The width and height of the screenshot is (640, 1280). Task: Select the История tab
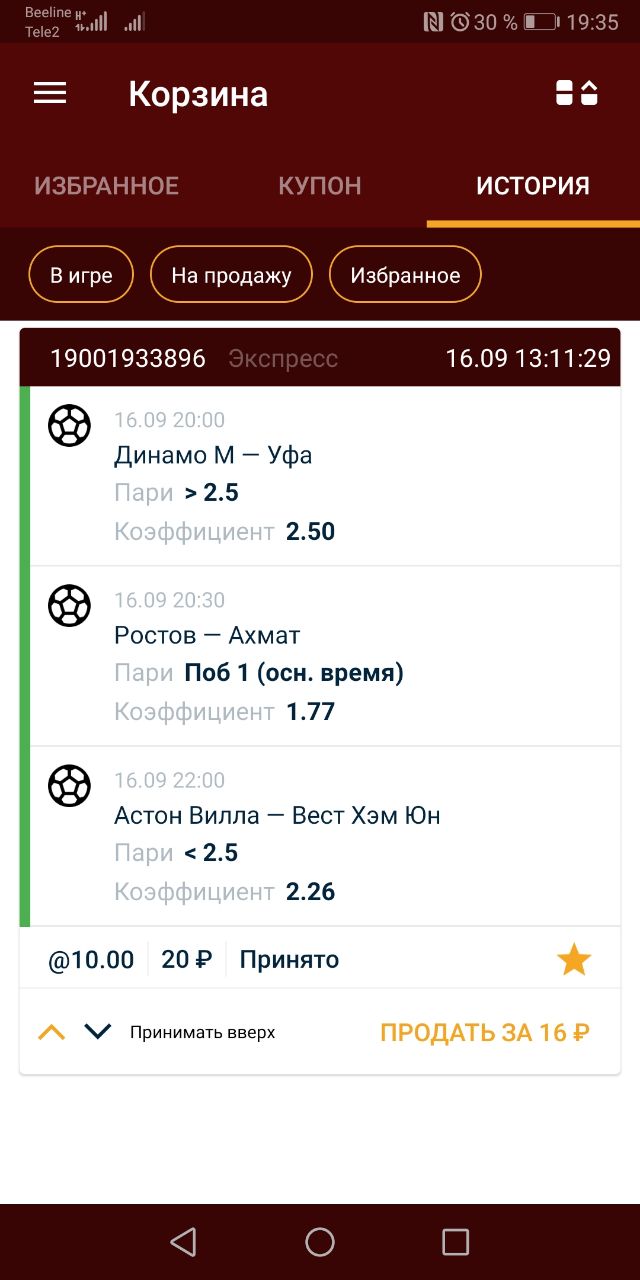pyautogui.click(x=533, y=186)
